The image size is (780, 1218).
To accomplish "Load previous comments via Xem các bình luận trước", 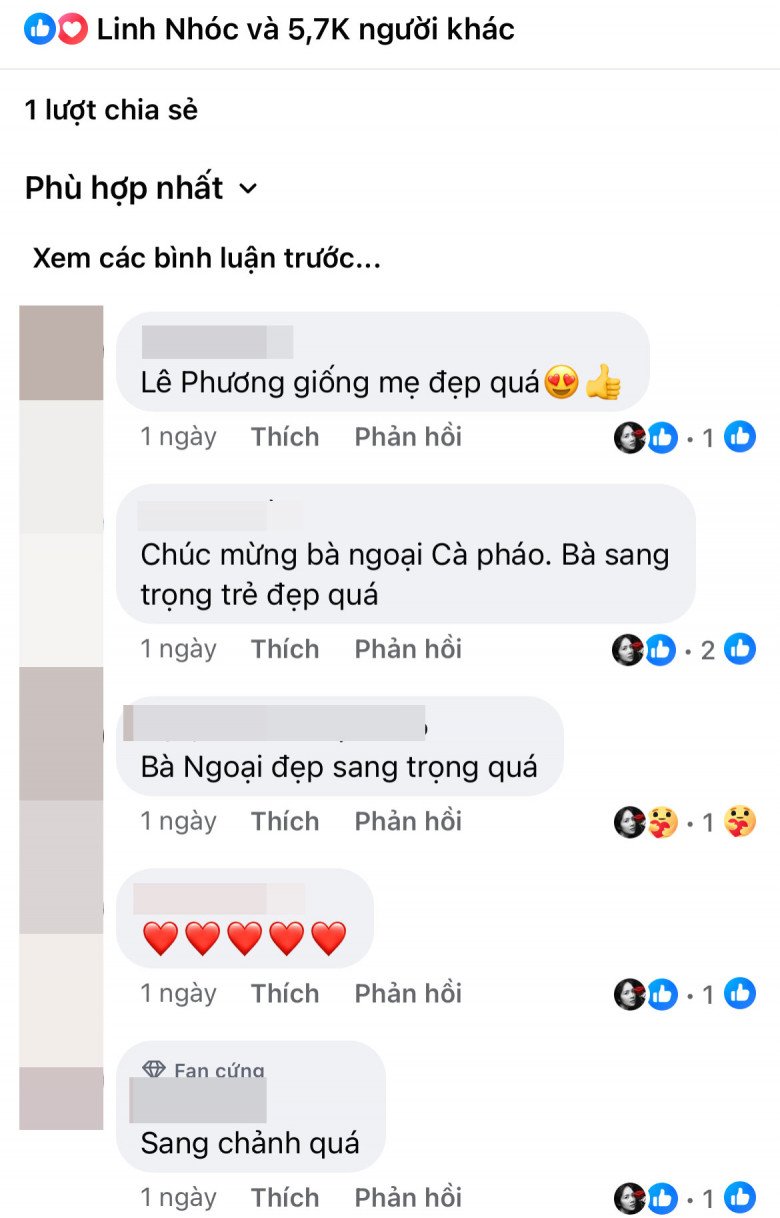I will click(x=206, y=258).
